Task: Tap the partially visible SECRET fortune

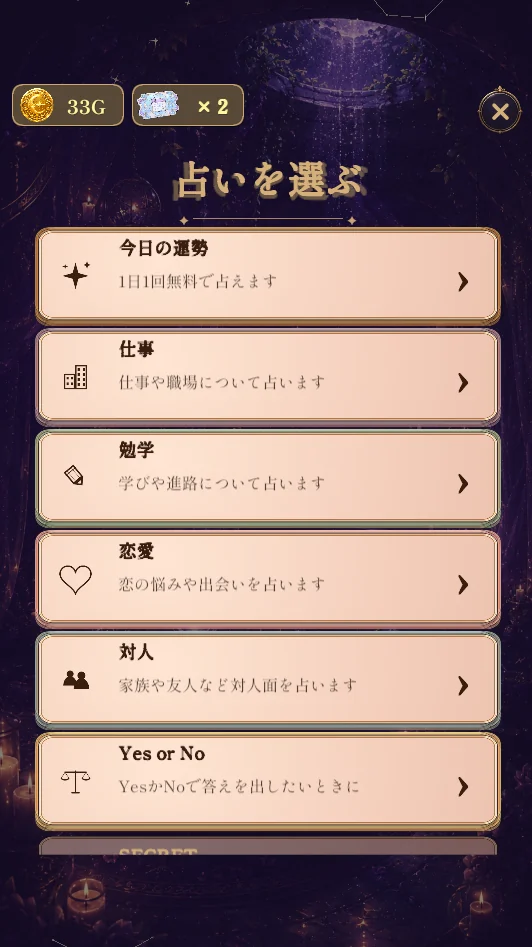Action: 268,846
